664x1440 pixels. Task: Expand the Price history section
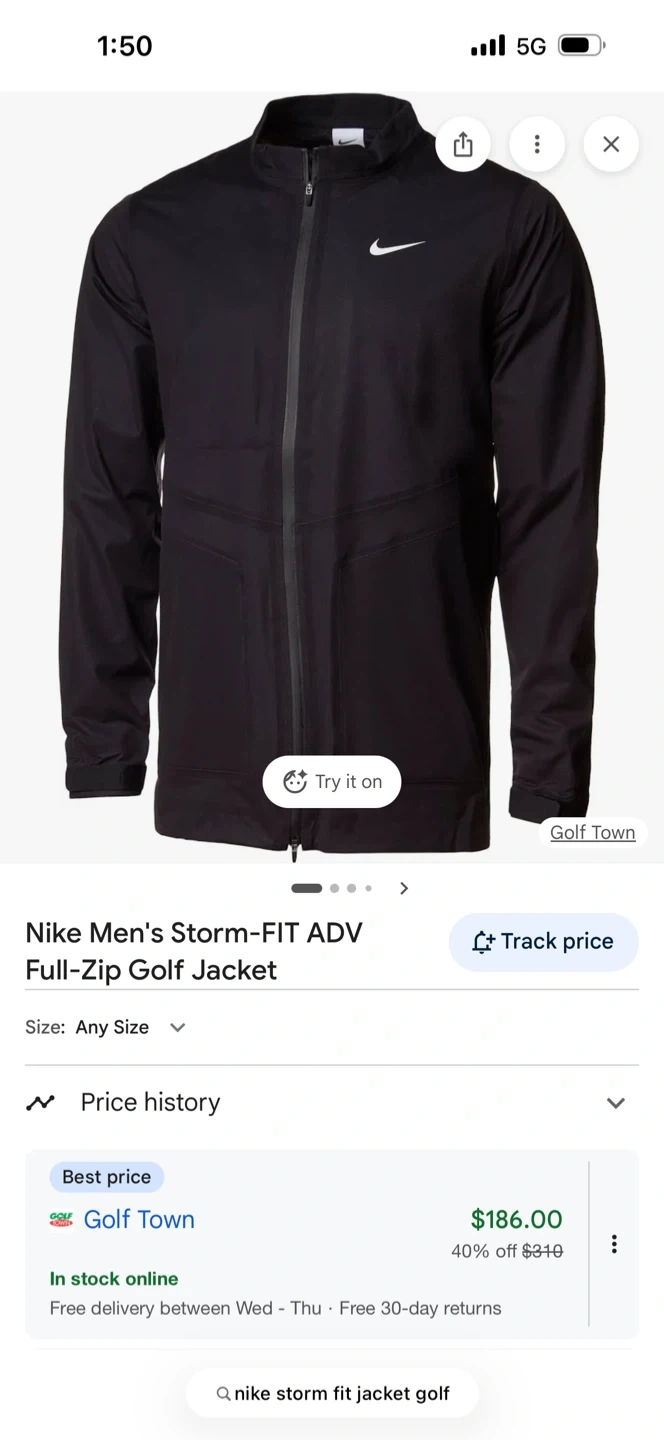click(x=615, y=1102)
